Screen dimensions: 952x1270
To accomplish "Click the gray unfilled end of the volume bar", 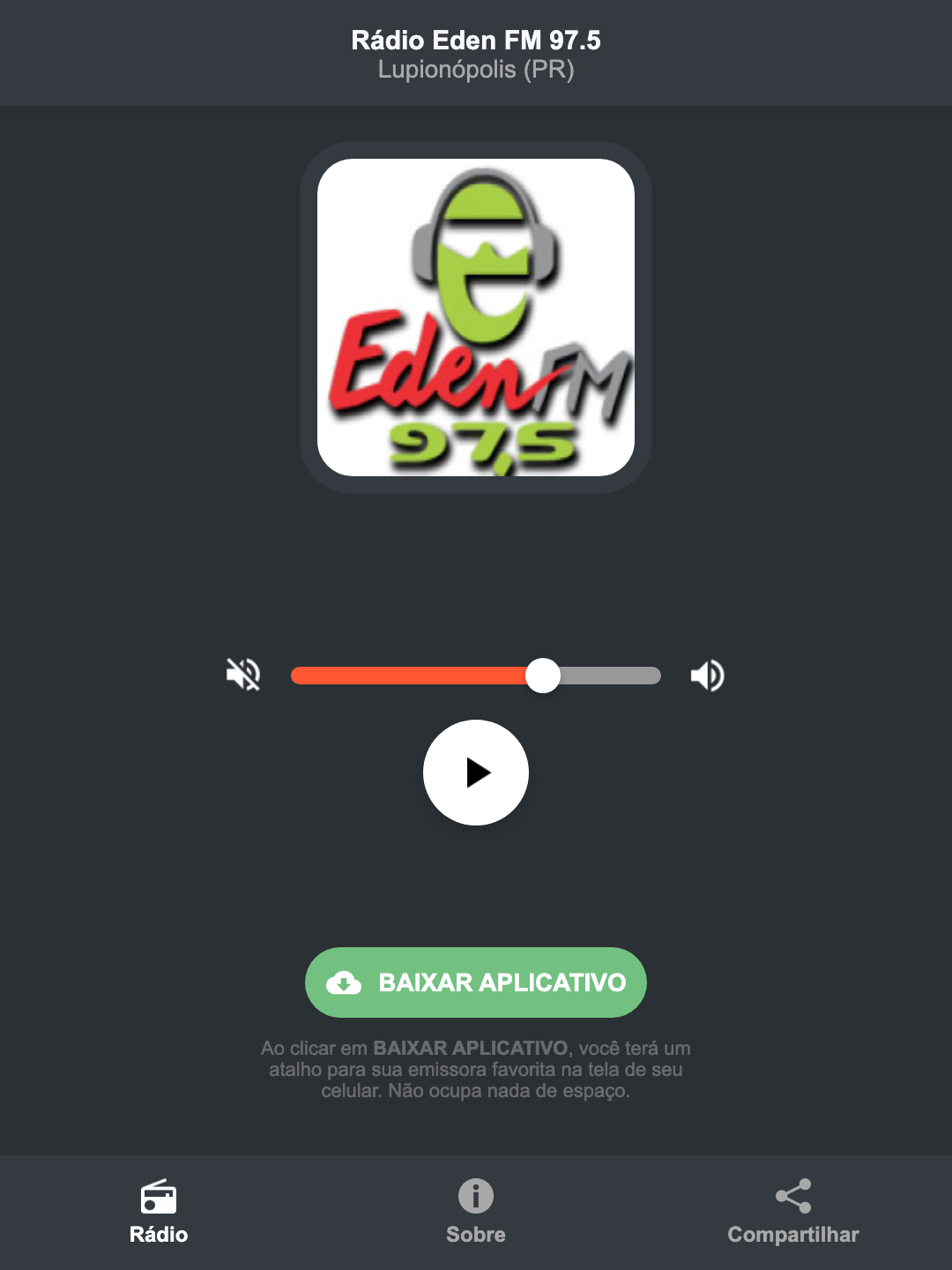I will coord(617,675).
